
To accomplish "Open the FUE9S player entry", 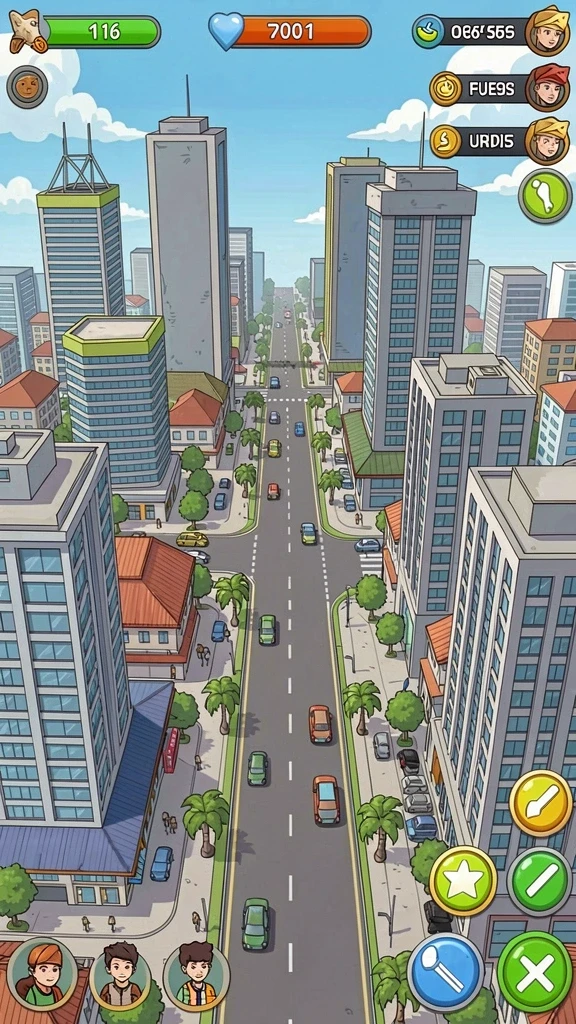I will pos(500,88).
